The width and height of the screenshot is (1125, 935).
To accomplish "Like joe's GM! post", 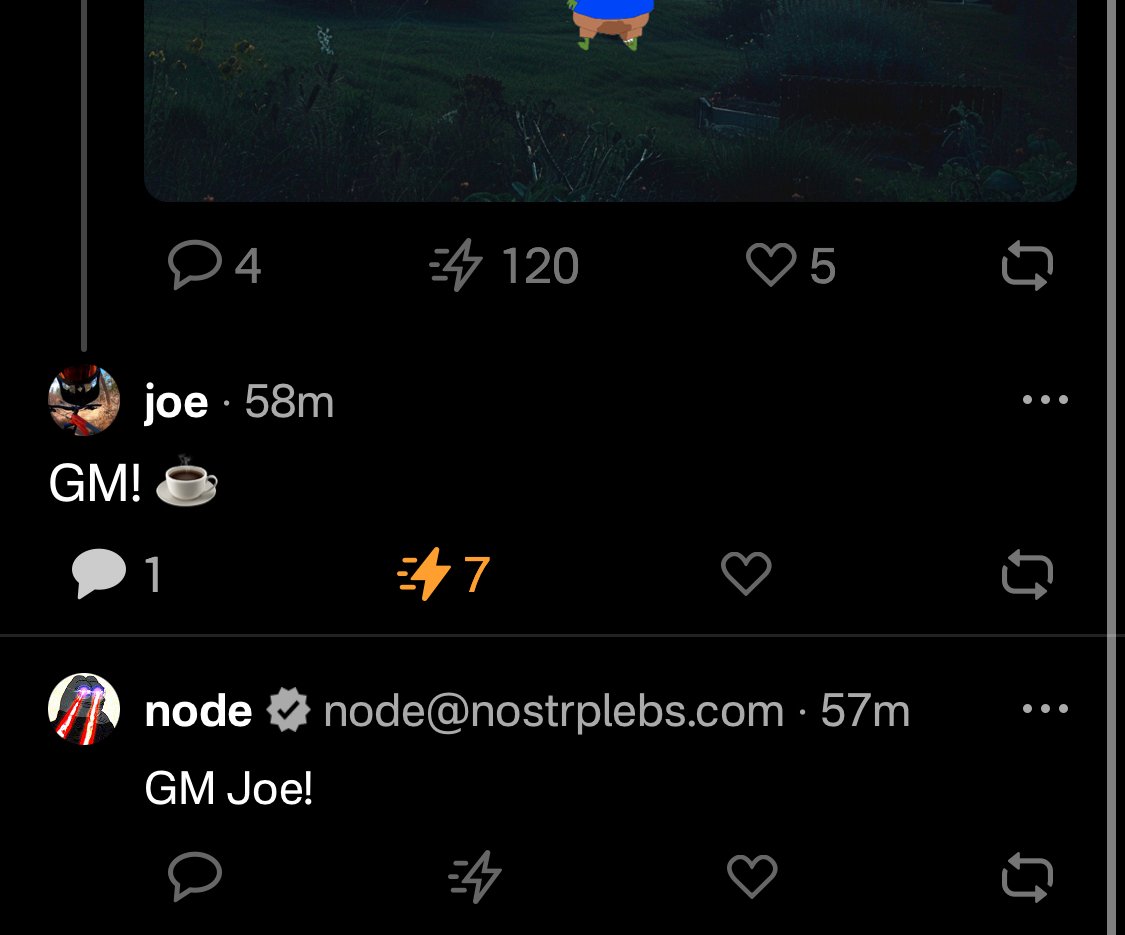I will pyautogui.click(x=746, y=574).
